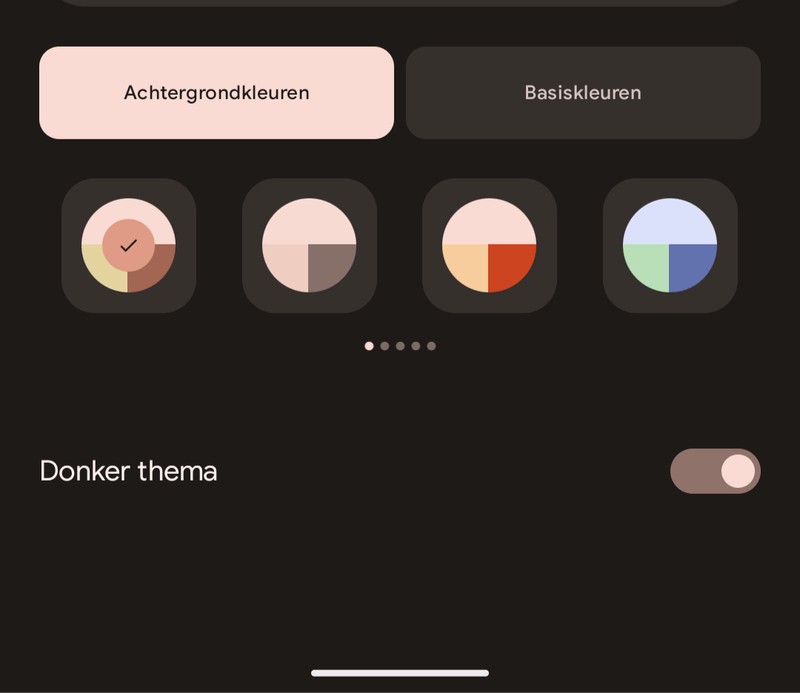Turn off the Donker thema switch
Viewport: 800px width, 693px height.
coord(715,471)
